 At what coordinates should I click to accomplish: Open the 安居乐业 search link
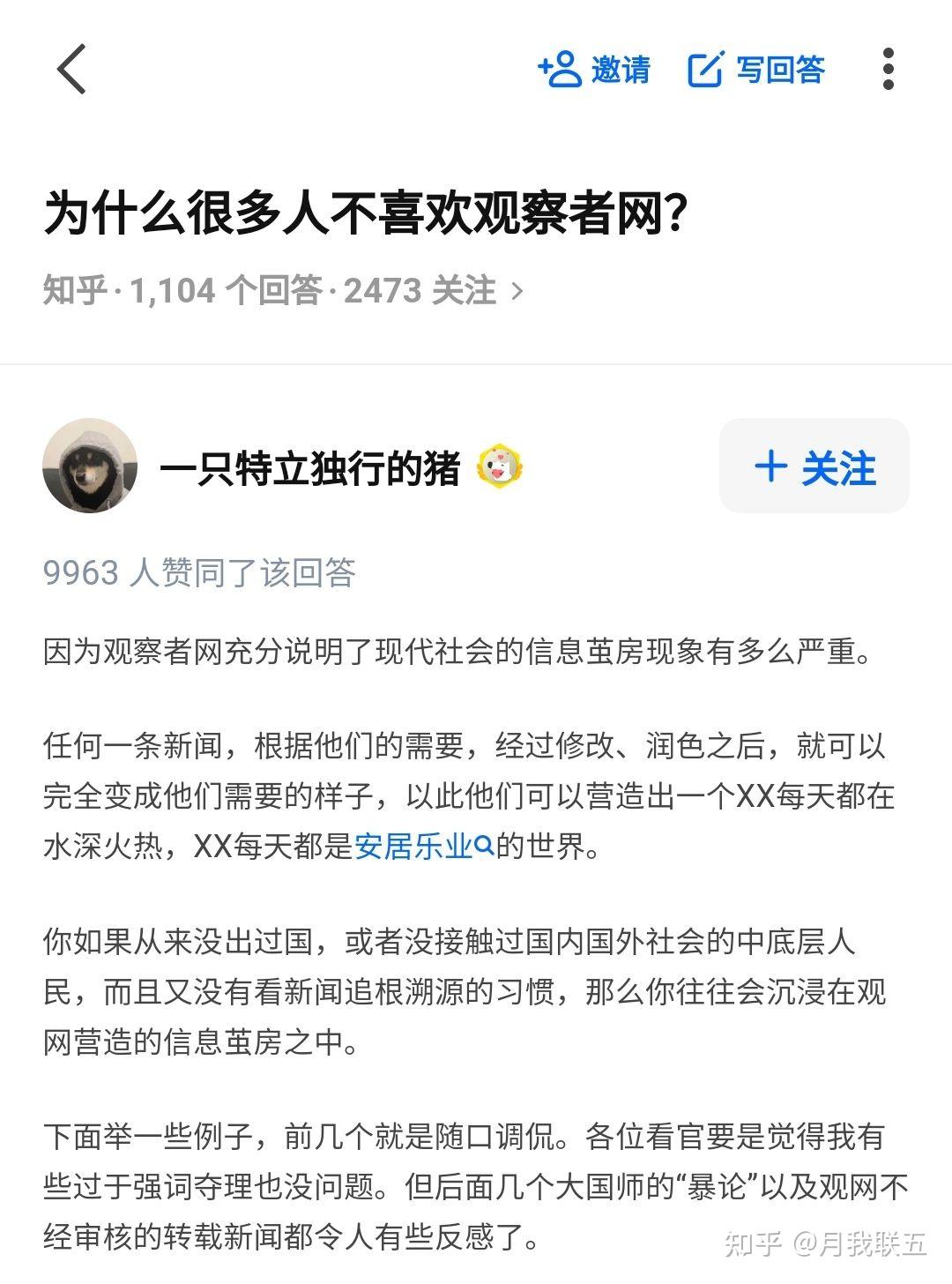tap(423, 847)
